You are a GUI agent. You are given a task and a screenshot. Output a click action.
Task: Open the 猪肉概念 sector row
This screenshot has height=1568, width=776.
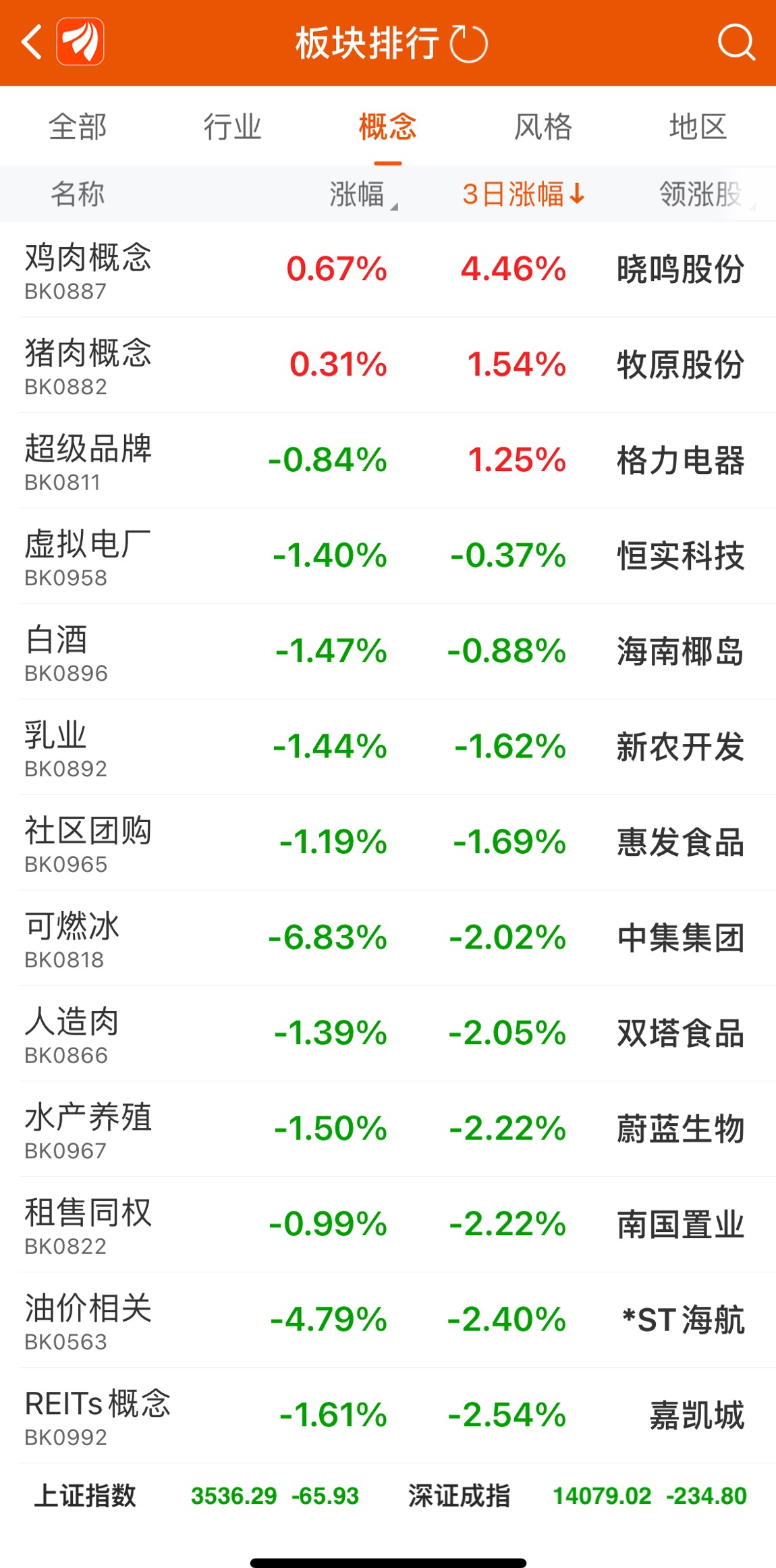point(88,365)
